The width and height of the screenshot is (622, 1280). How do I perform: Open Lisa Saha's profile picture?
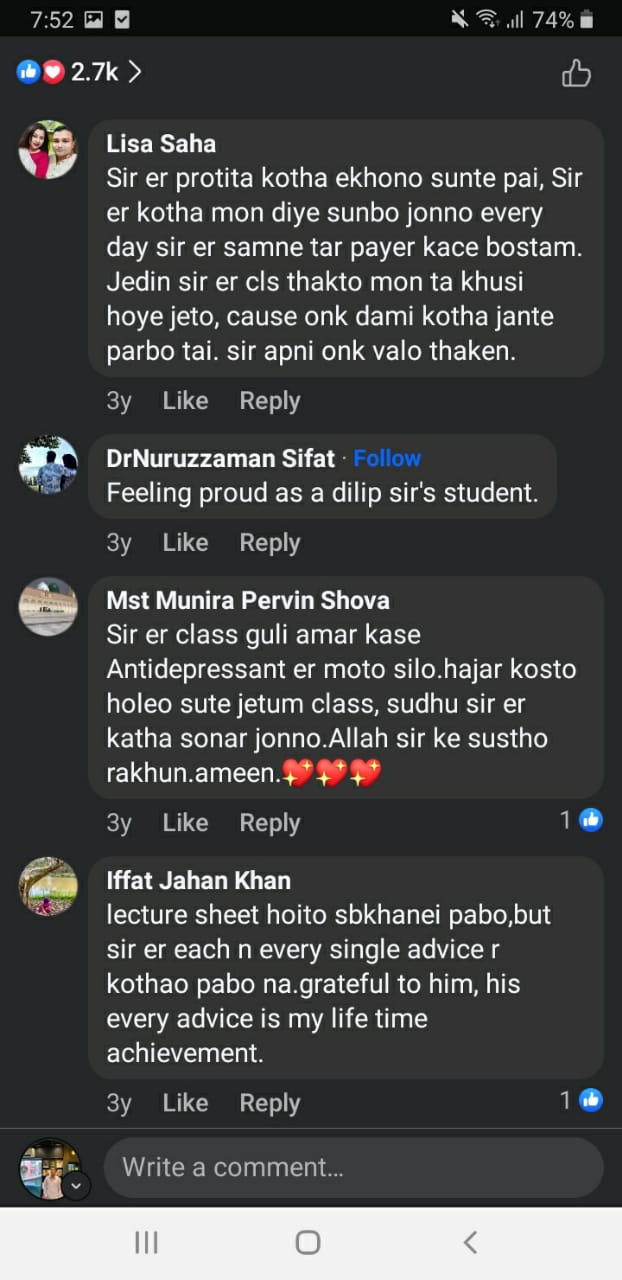[48, 150]
